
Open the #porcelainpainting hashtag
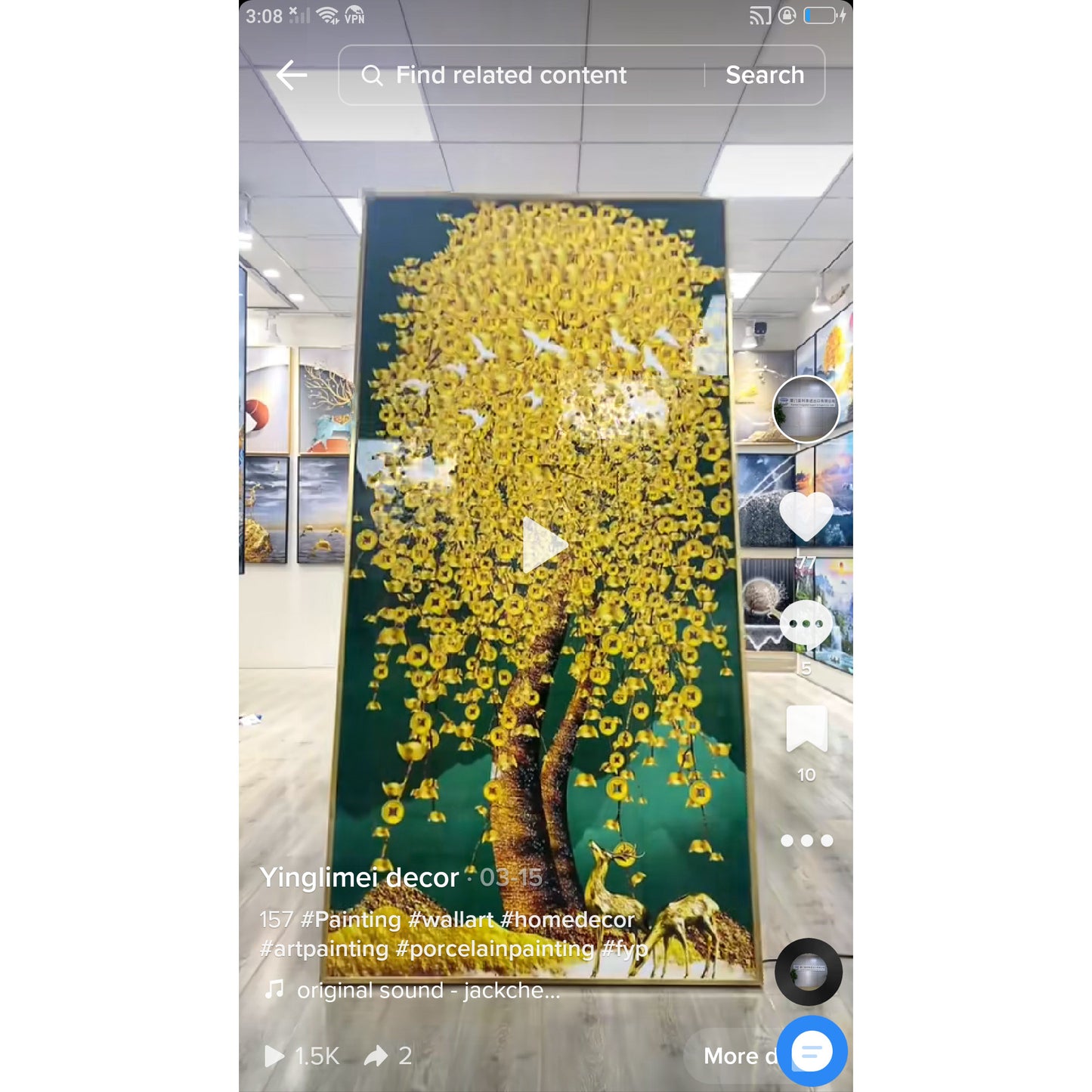[496, 948]
